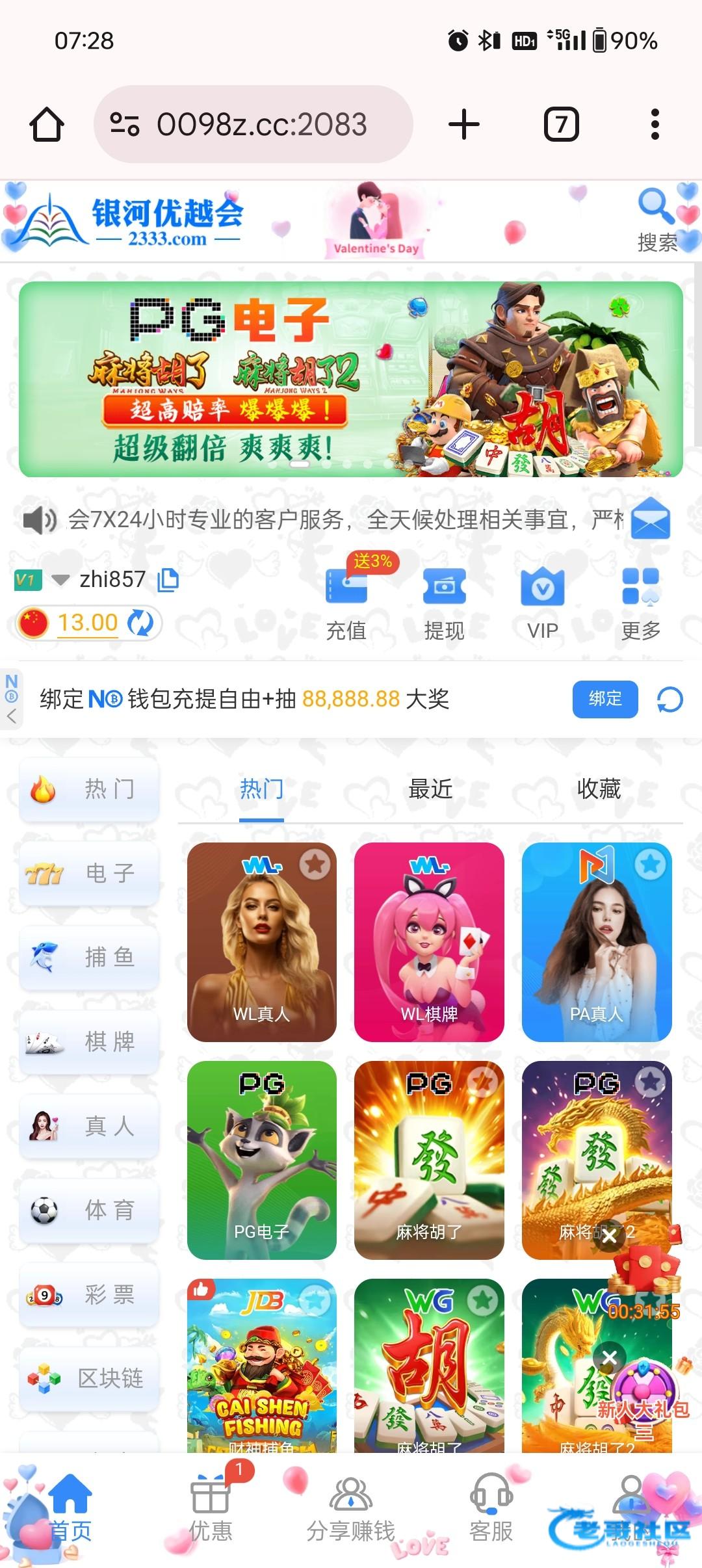Screen dimensions: 702x1568
Task: Open the envelope messages icon
Action: [651, 519]
